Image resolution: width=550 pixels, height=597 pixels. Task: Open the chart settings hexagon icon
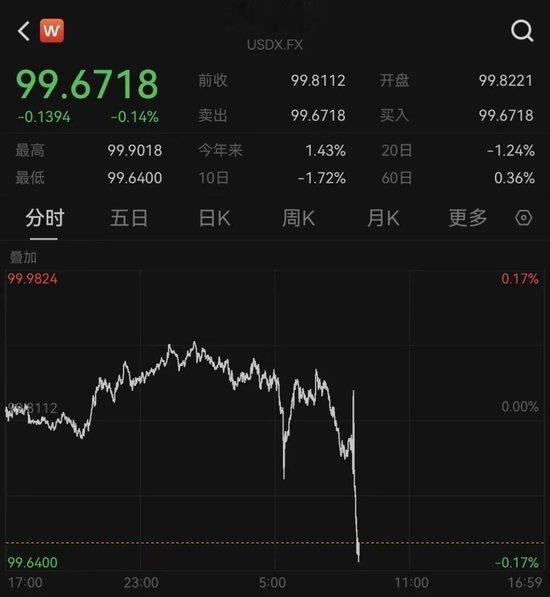click(523, 218)
